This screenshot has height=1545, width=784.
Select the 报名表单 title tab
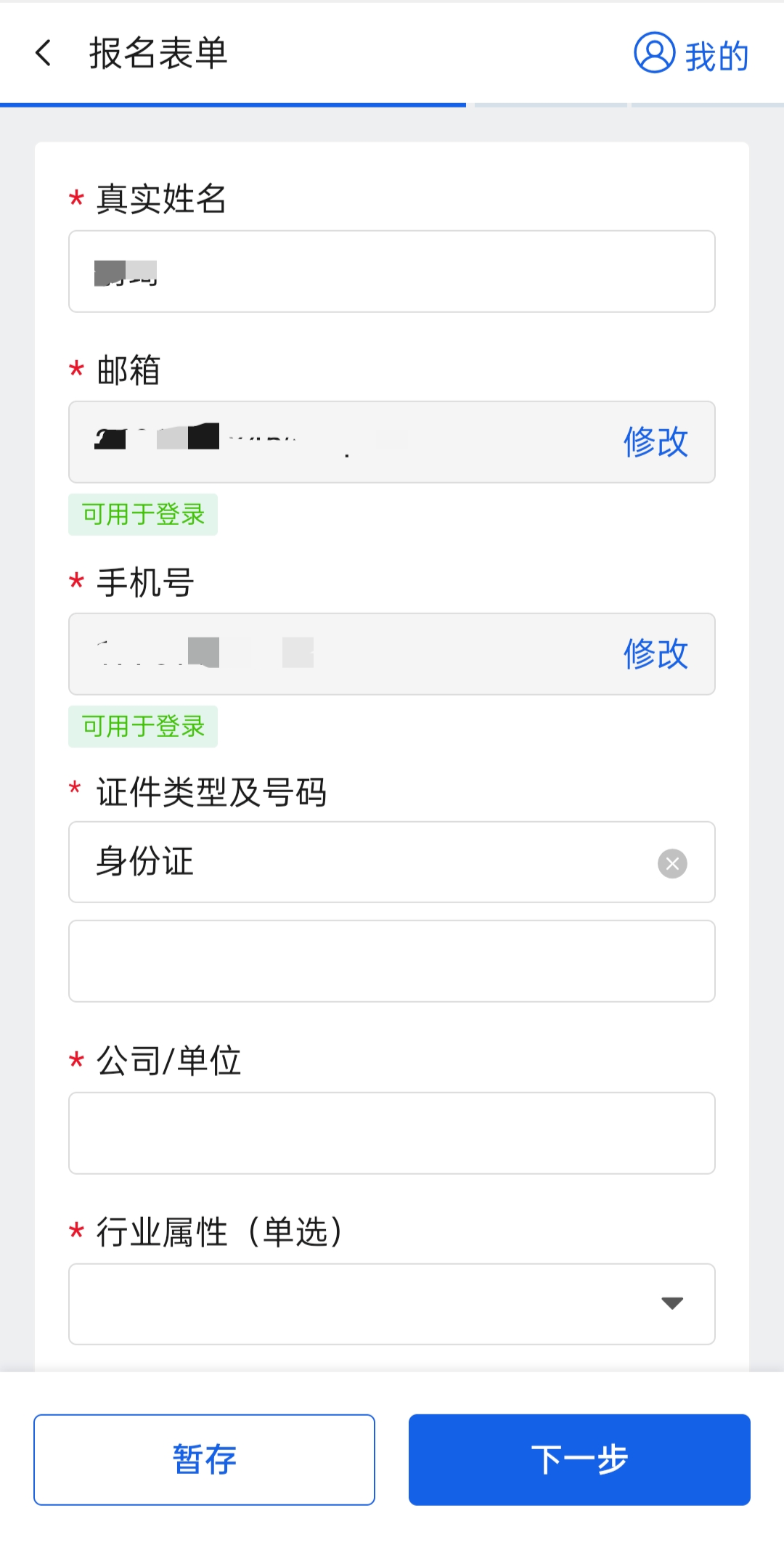[160, 54]
